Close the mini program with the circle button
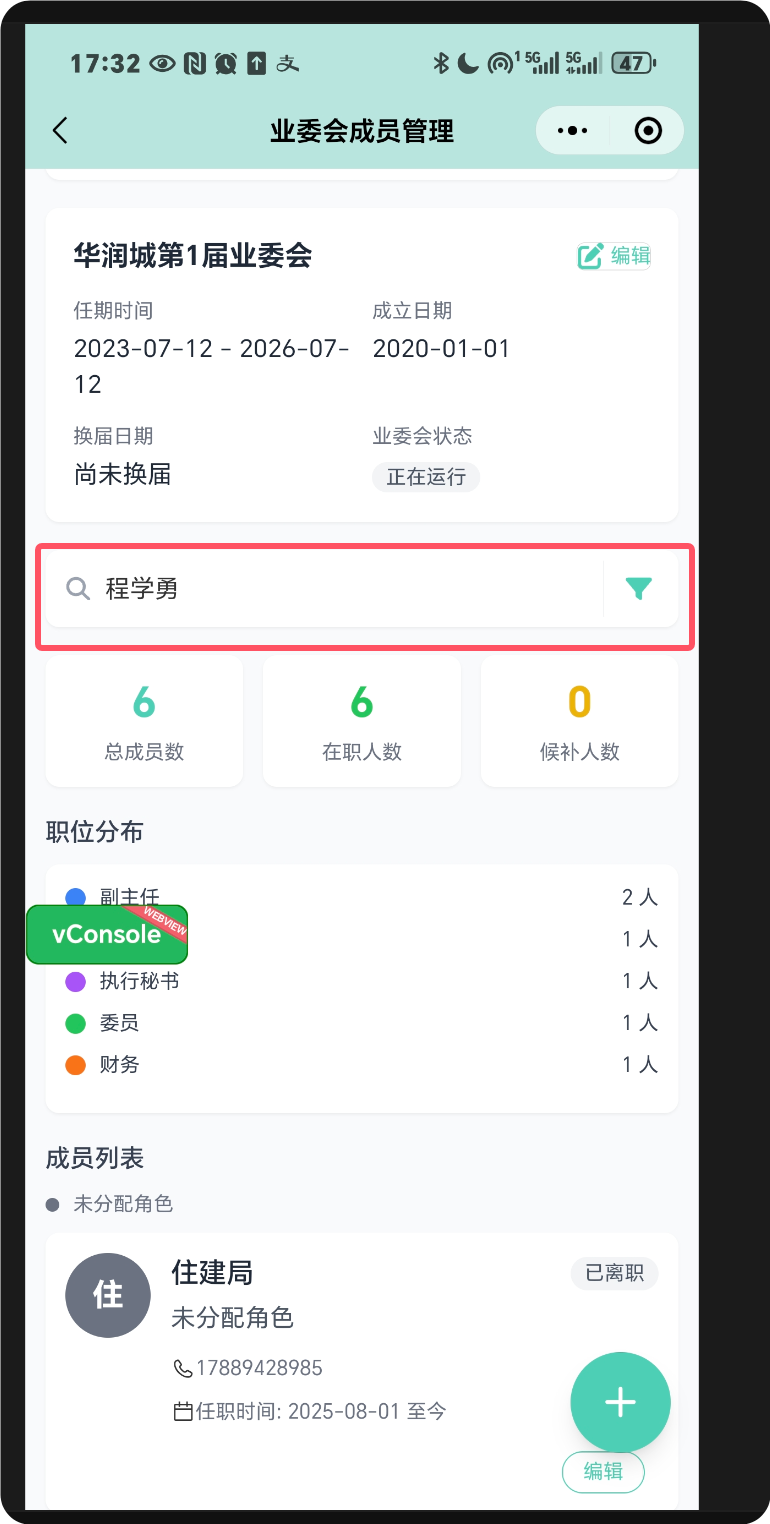 (x=648, y=131)
